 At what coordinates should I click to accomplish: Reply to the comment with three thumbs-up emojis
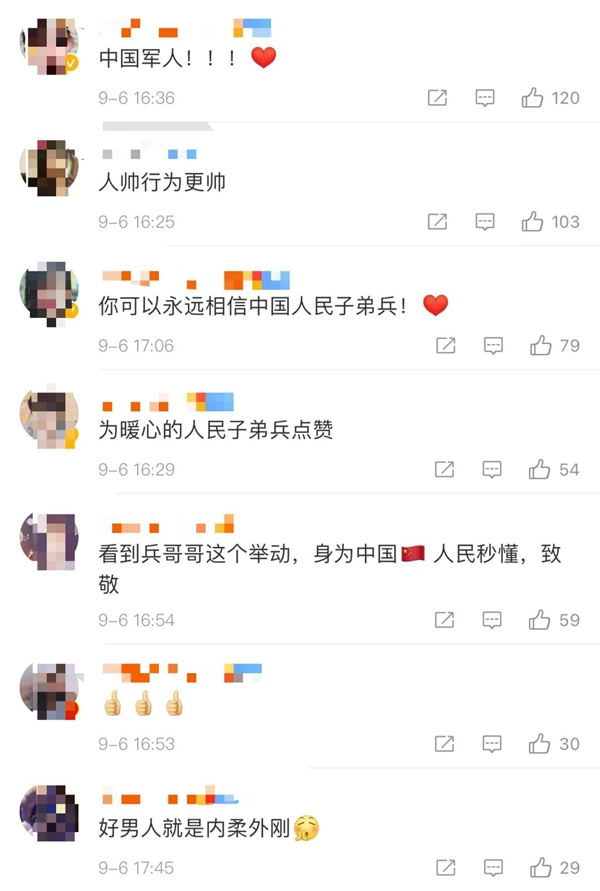coord(493,744)
